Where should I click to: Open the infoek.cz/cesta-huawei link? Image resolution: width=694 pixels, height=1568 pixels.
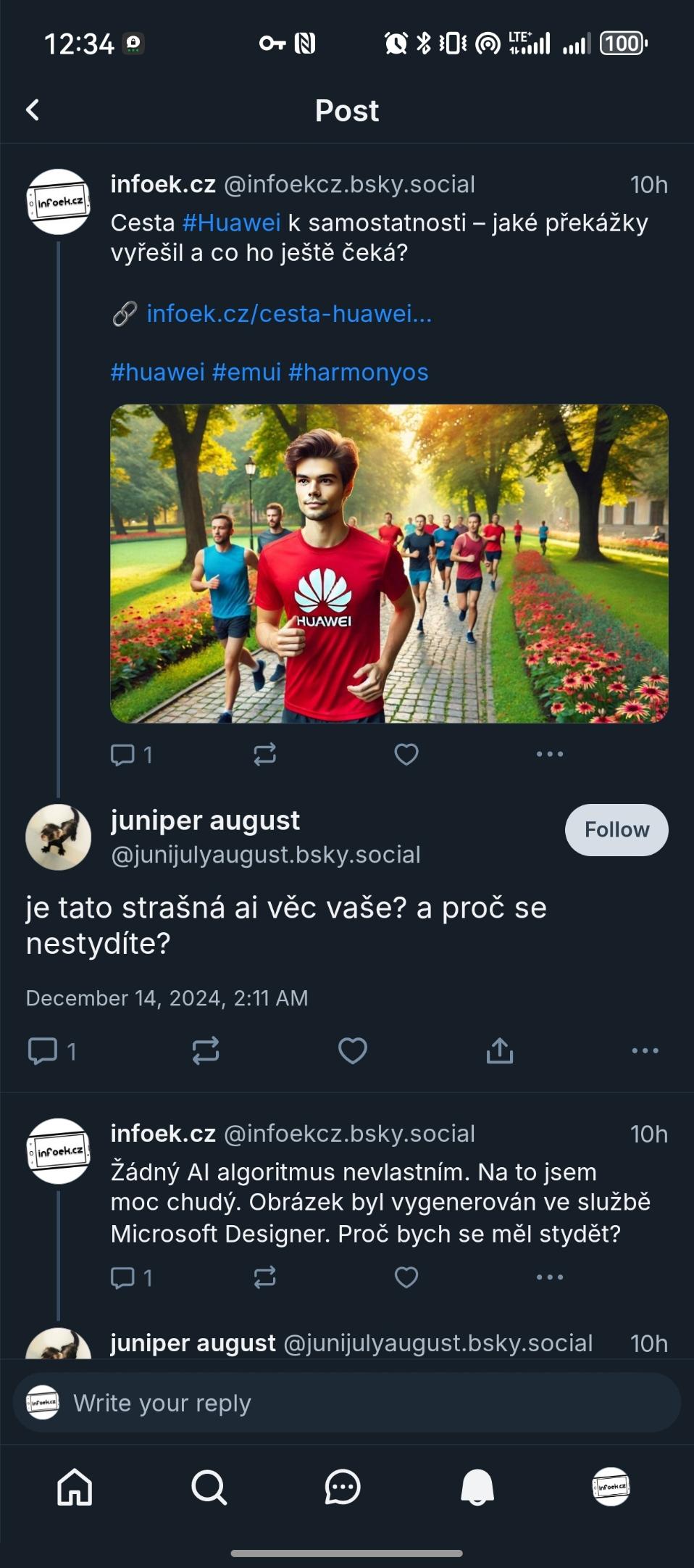coord(288,313)
